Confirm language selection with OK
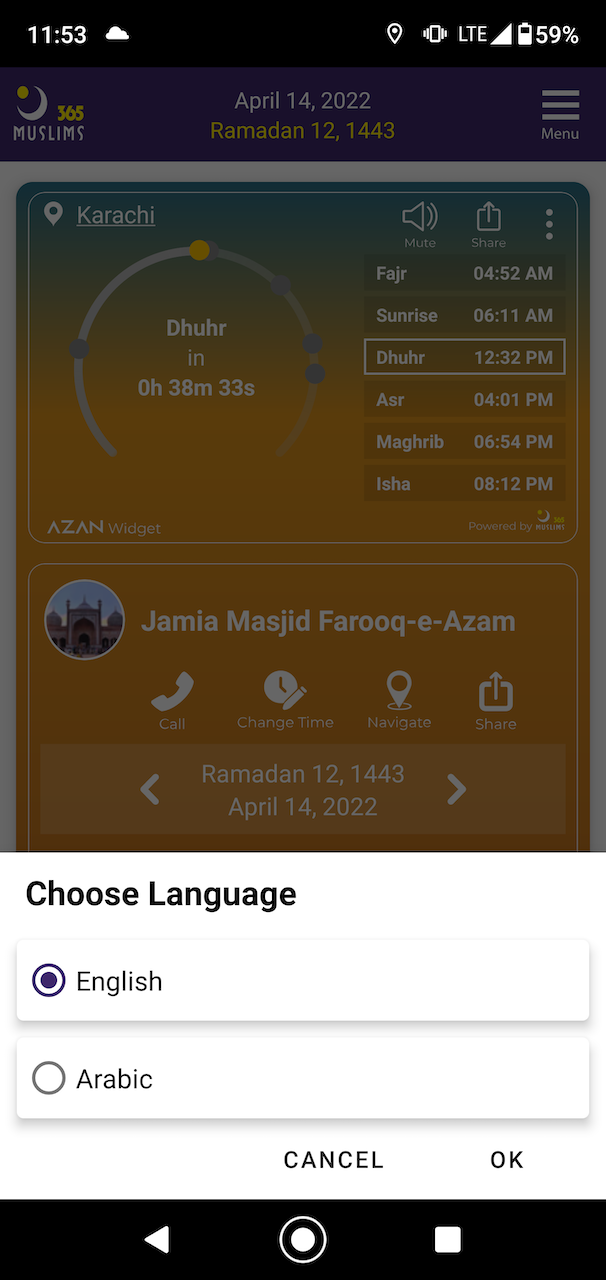 click(507, 1159)
